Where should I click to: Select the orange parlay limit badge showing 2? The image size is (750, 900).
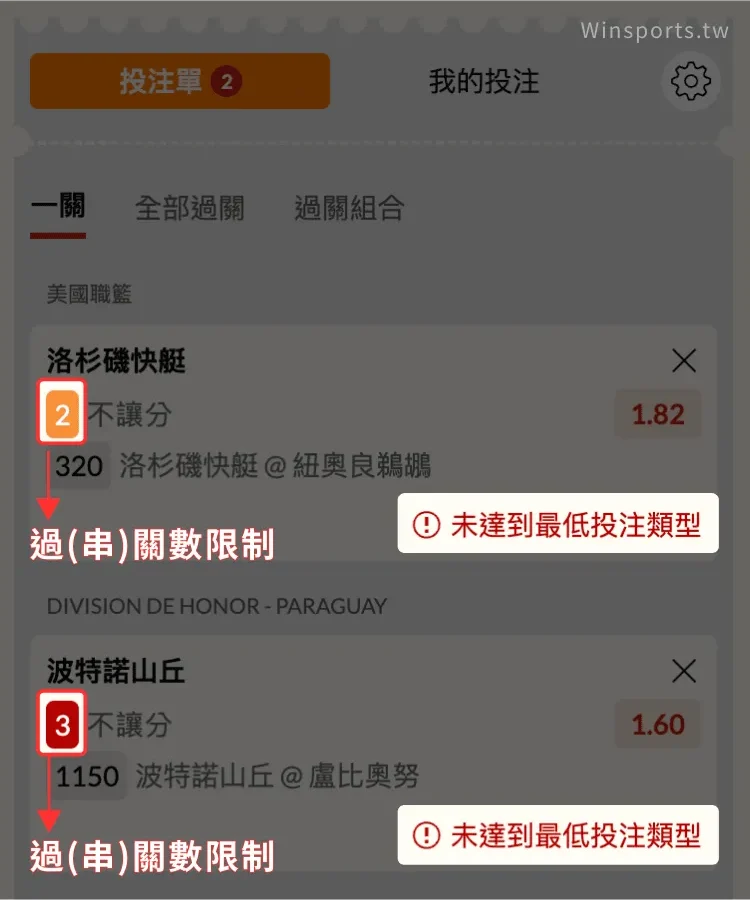[61, 414]
